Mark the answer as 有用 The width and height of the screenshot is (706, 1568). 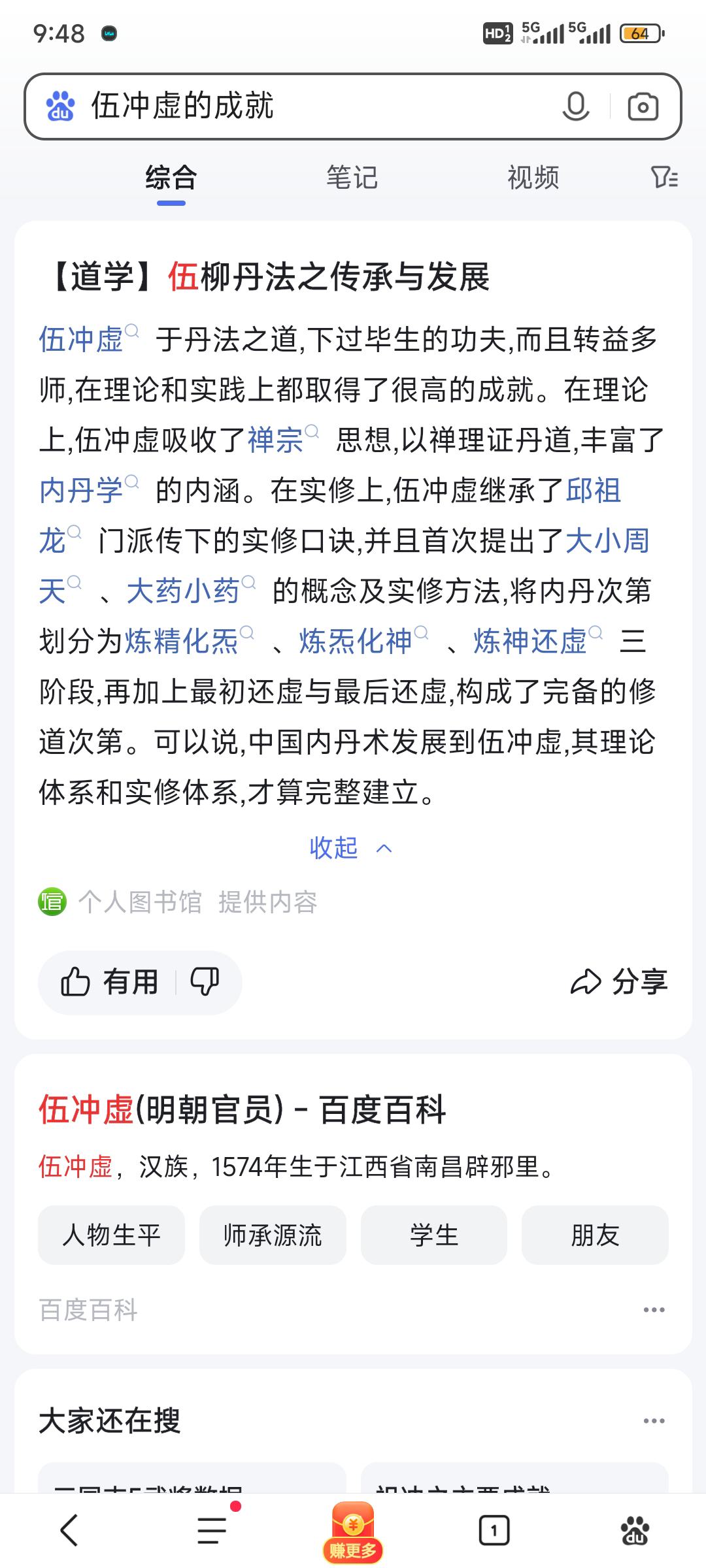click(x=110, y=982)
